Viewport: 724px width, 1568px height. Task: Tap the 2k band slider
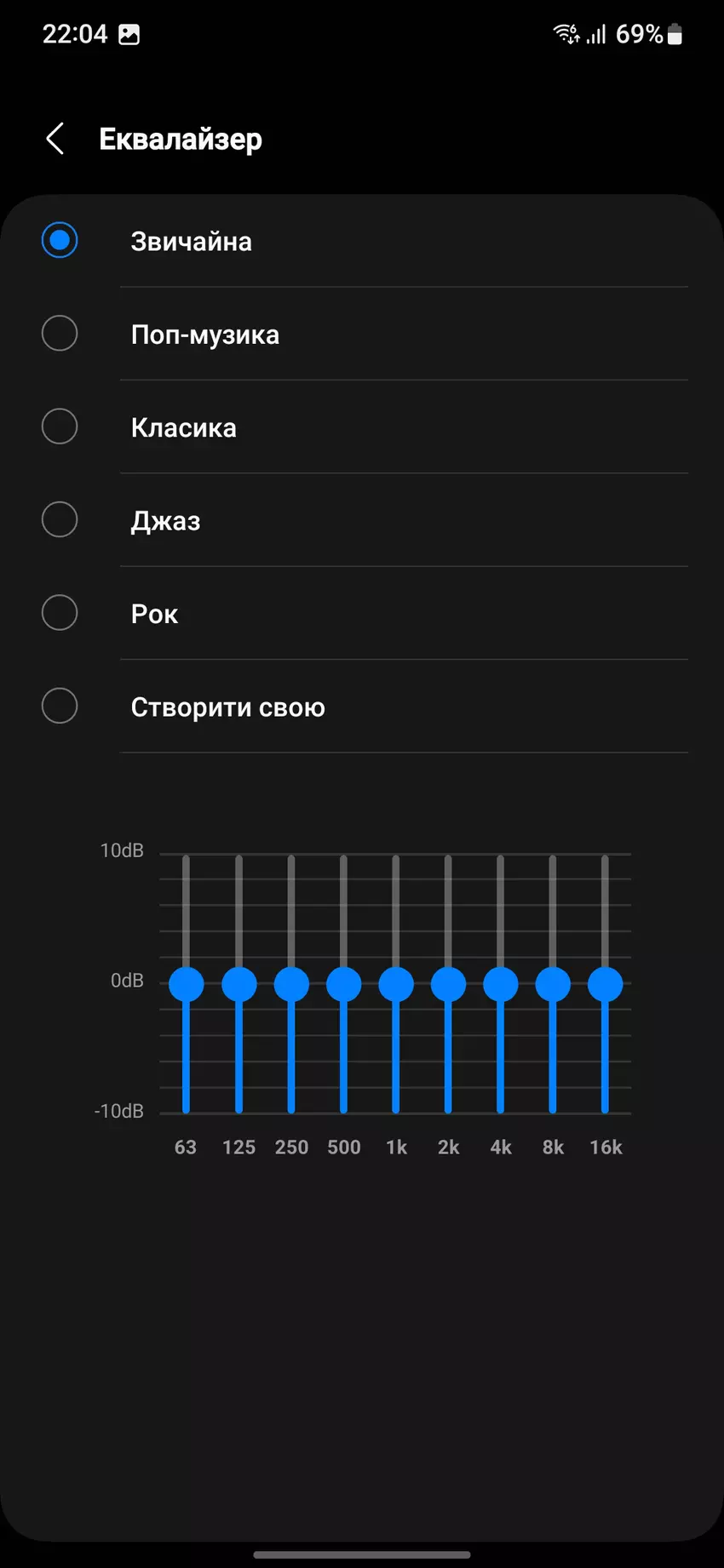(449, 984)
